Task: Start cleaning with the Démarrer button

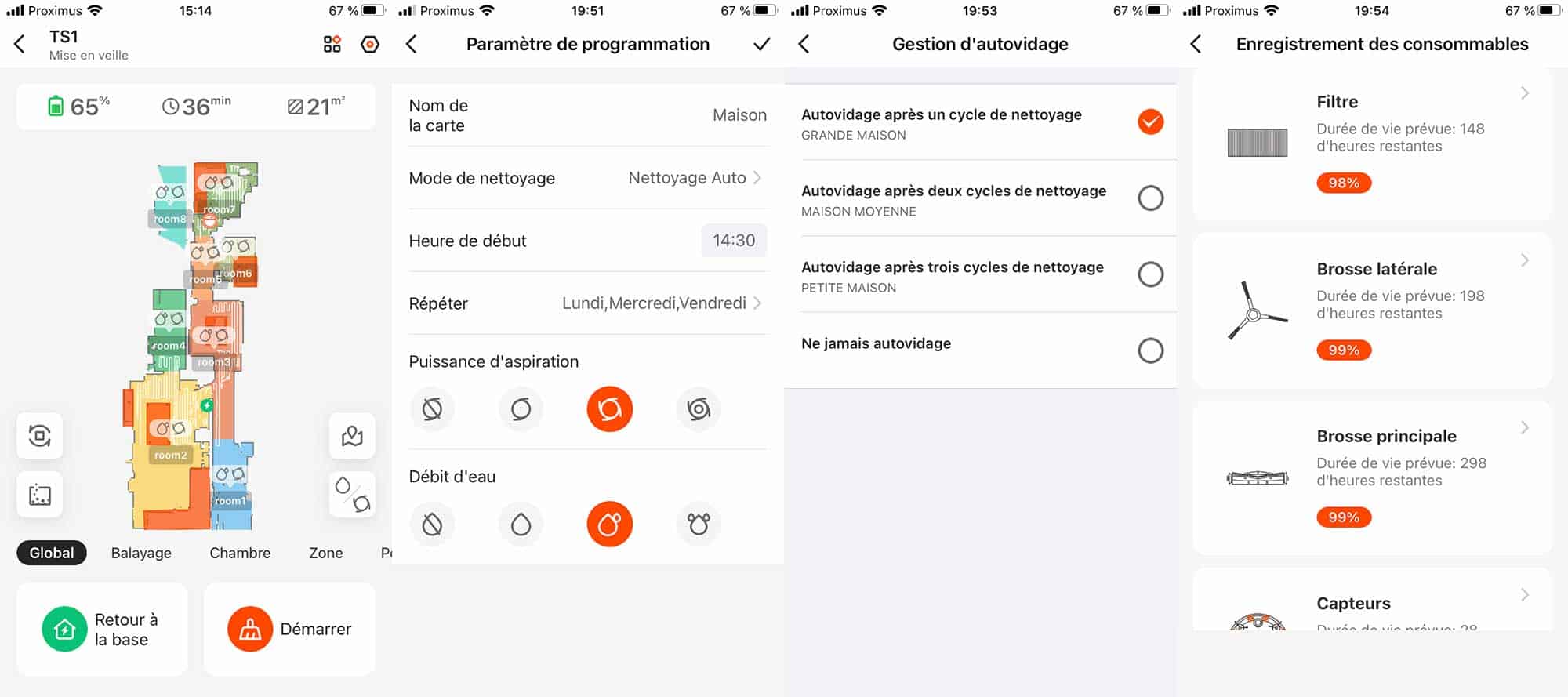Action: [x=289, y=629]
